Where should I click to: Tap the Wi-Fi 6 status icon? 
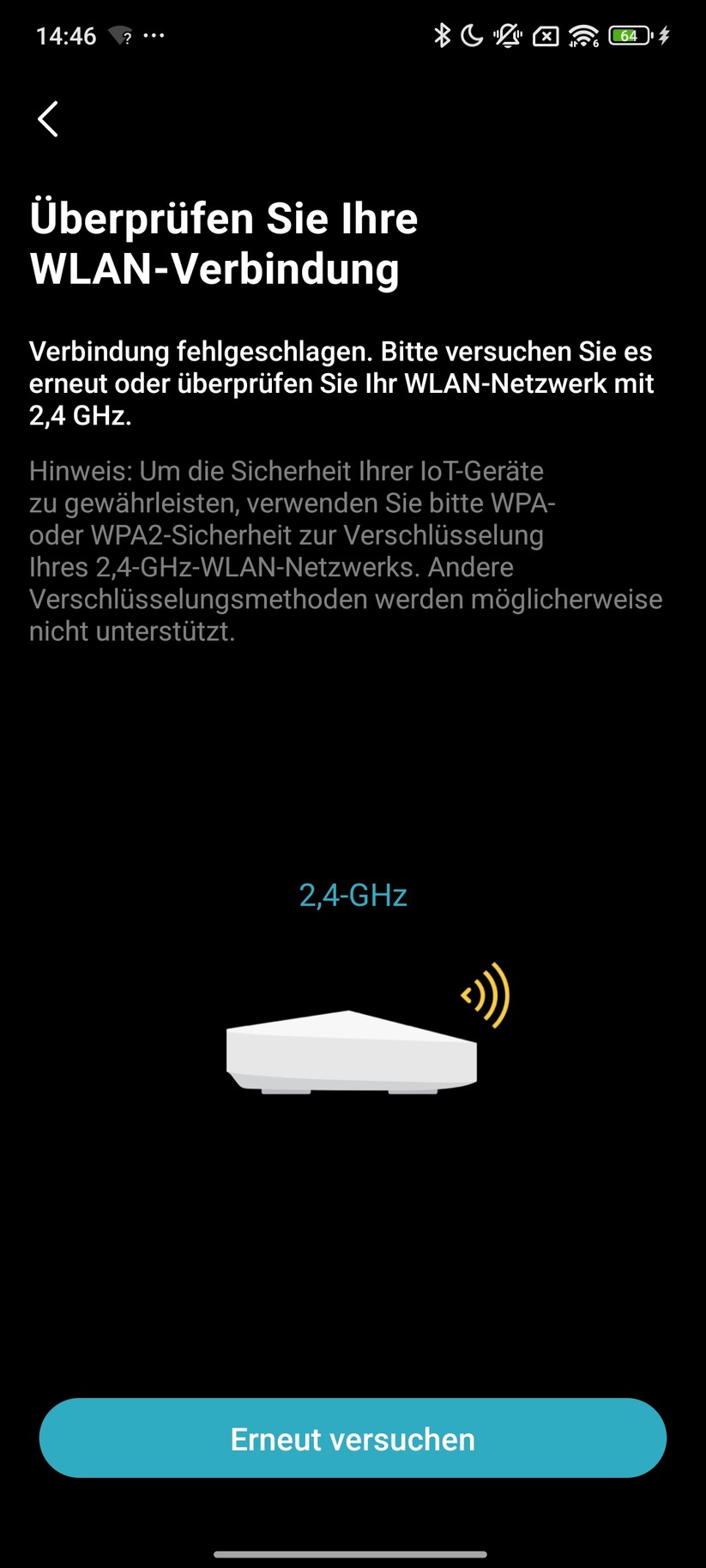click(x=582, y=35)
